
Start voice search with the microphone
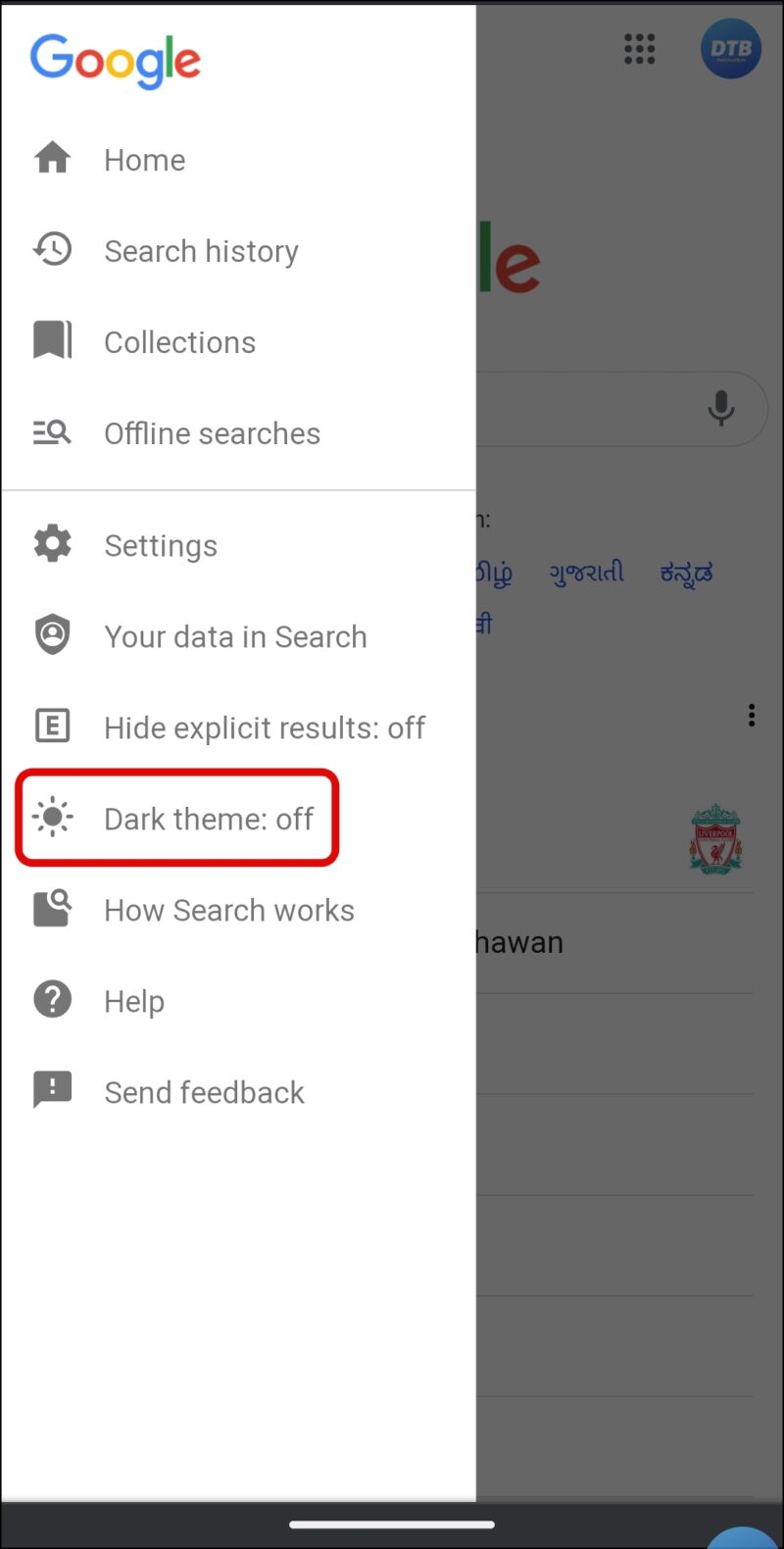click(x=720, y=408)
